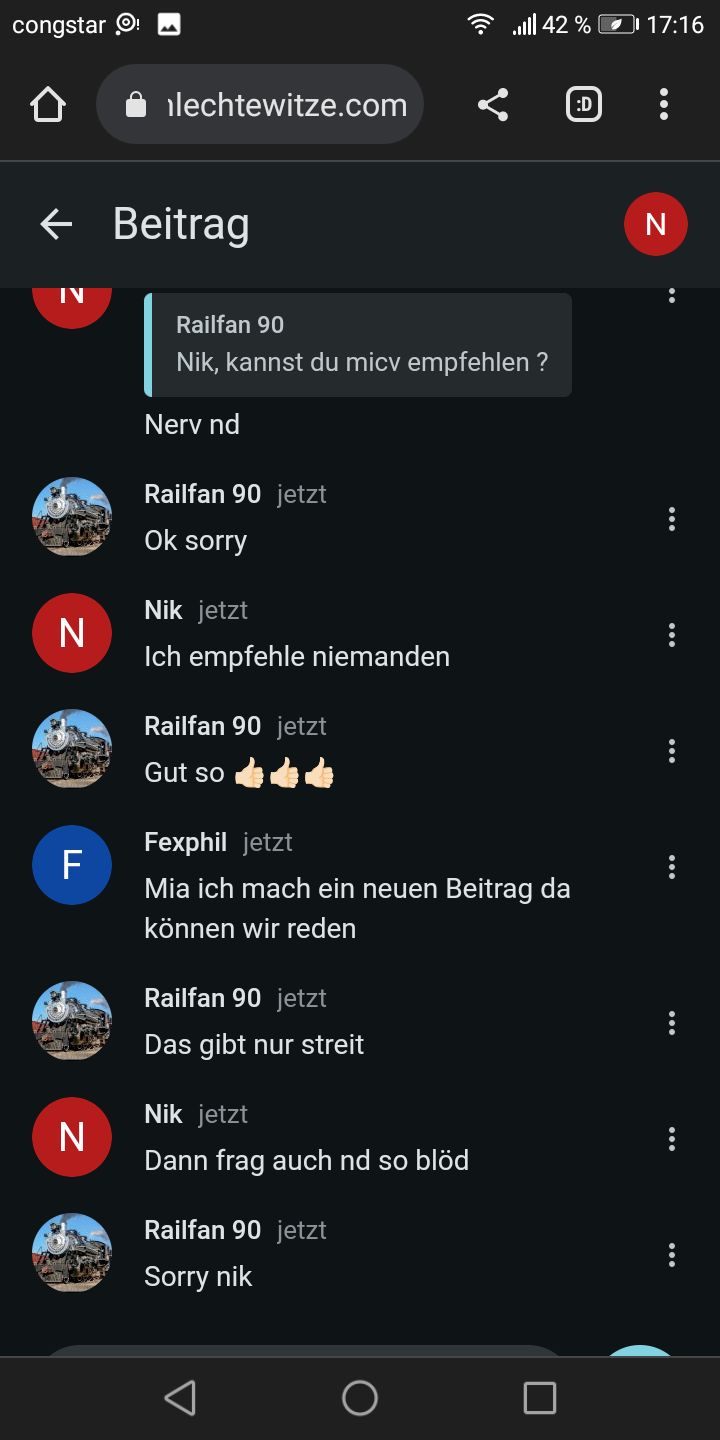
Task: Share this page from browser toolbar
Action: 492,105
